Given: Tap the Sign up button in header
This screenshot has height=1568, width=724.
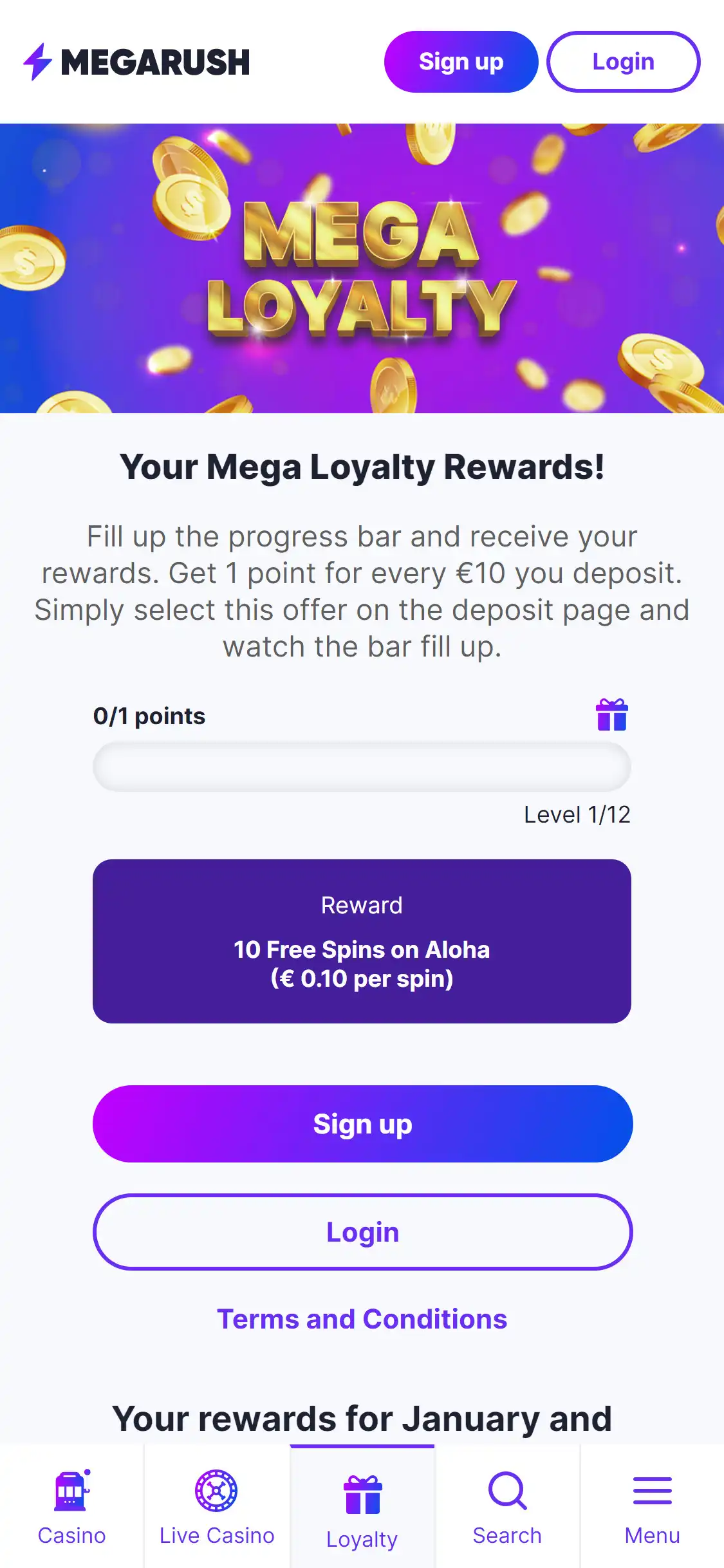Looking at the screenshot, I should (x=461, y=62).
